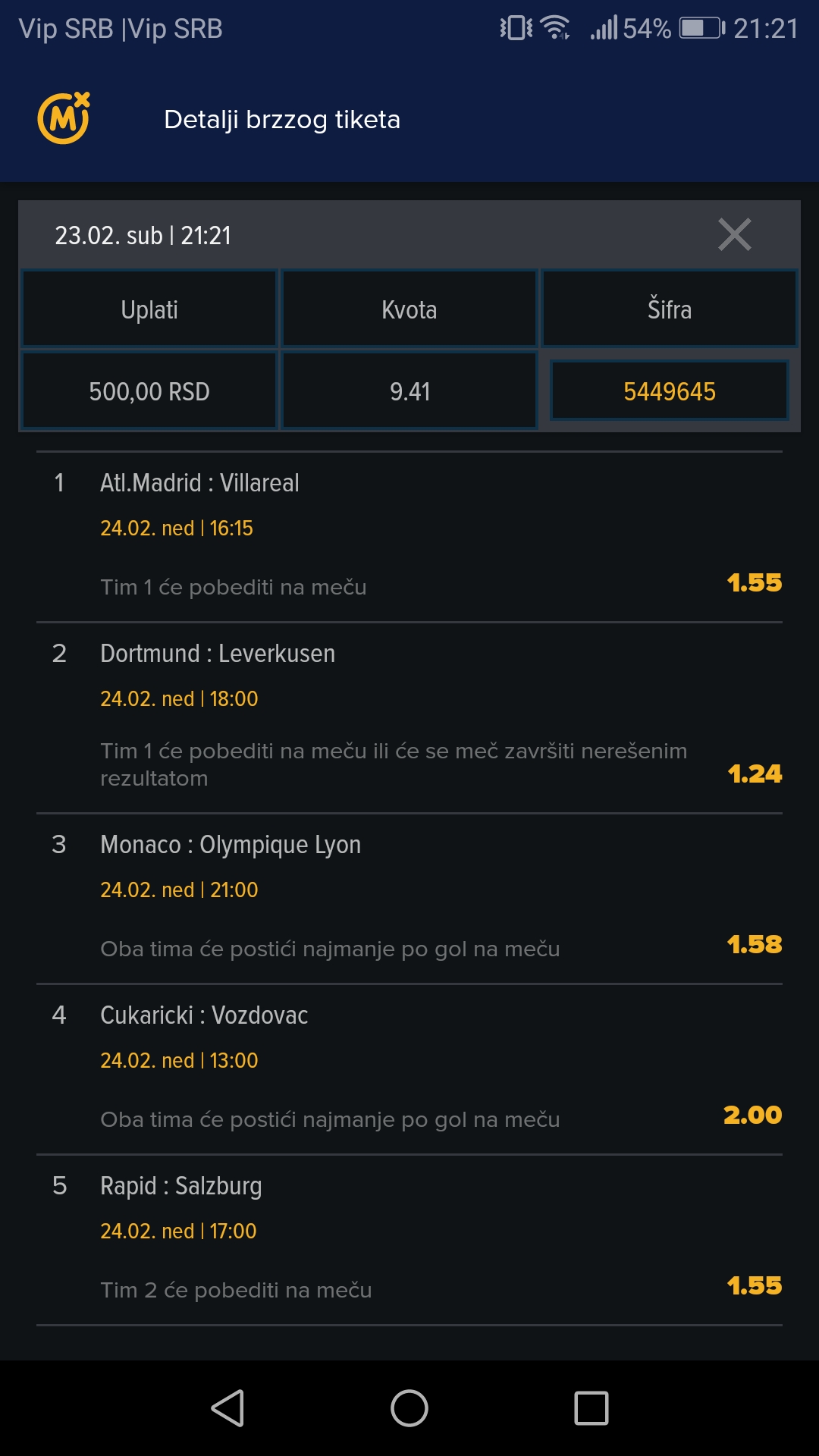Tap the ticket code 5449645
Viewport: 819px width, 1456px height.
pos(670,391)
